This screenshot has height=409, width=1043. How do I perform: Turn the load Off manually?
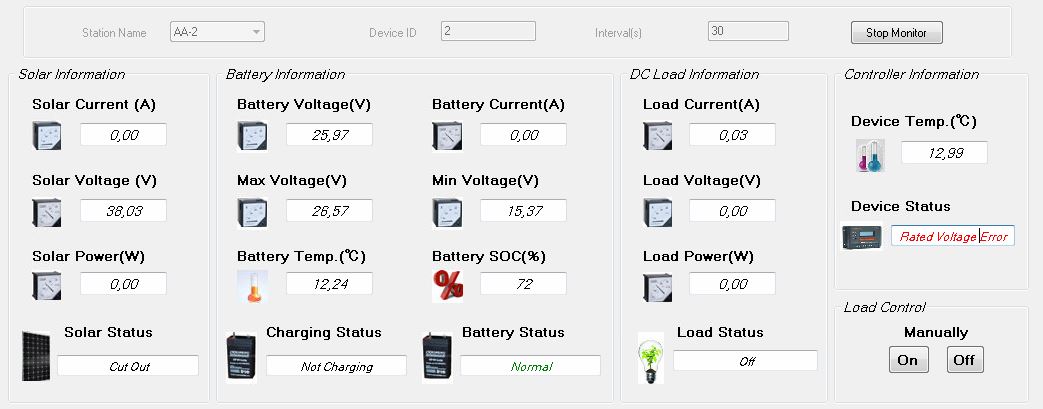[x=964, y=360]
